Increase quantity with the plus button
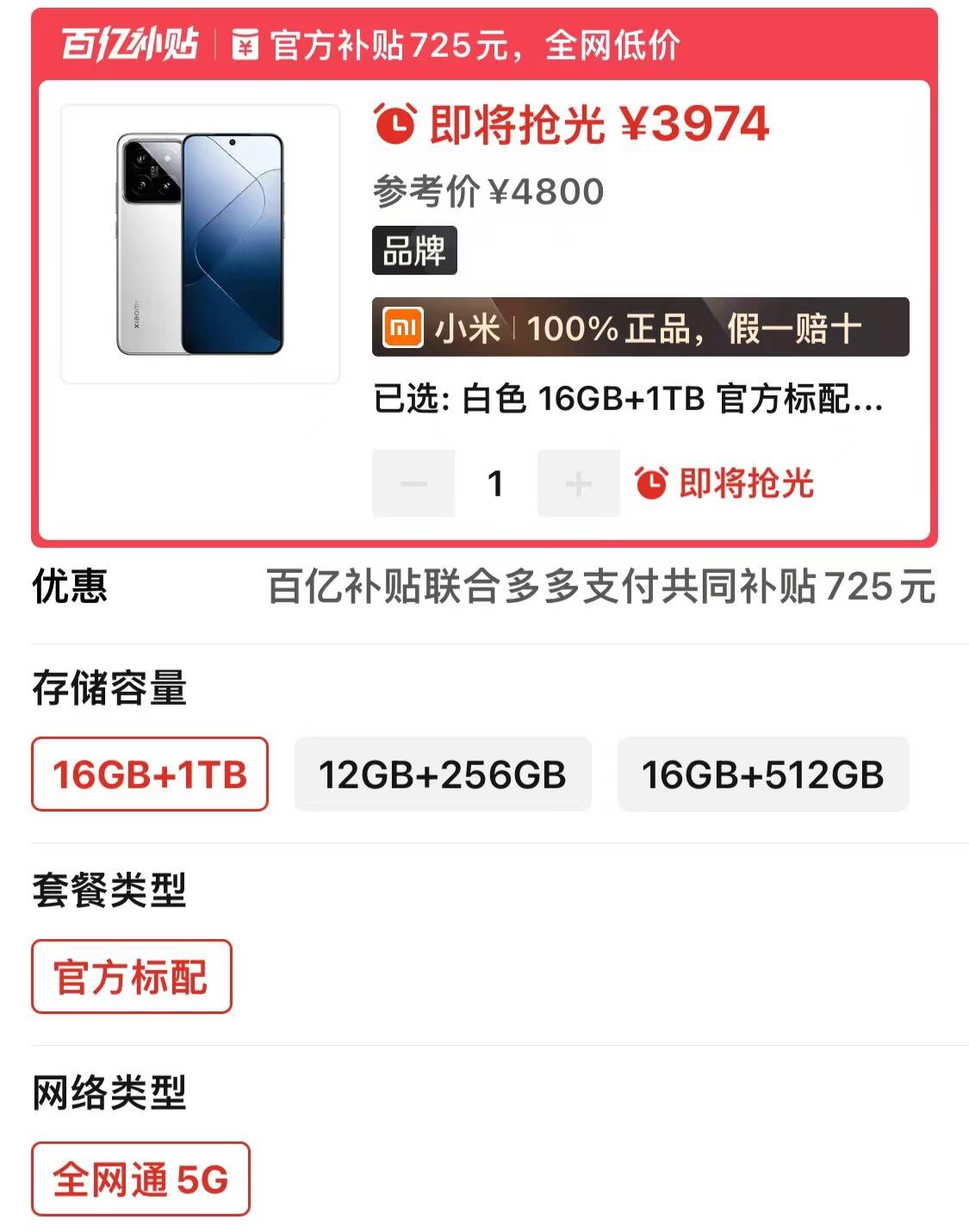The width and height of the screenshot is (969, 1232). [578, 483]
